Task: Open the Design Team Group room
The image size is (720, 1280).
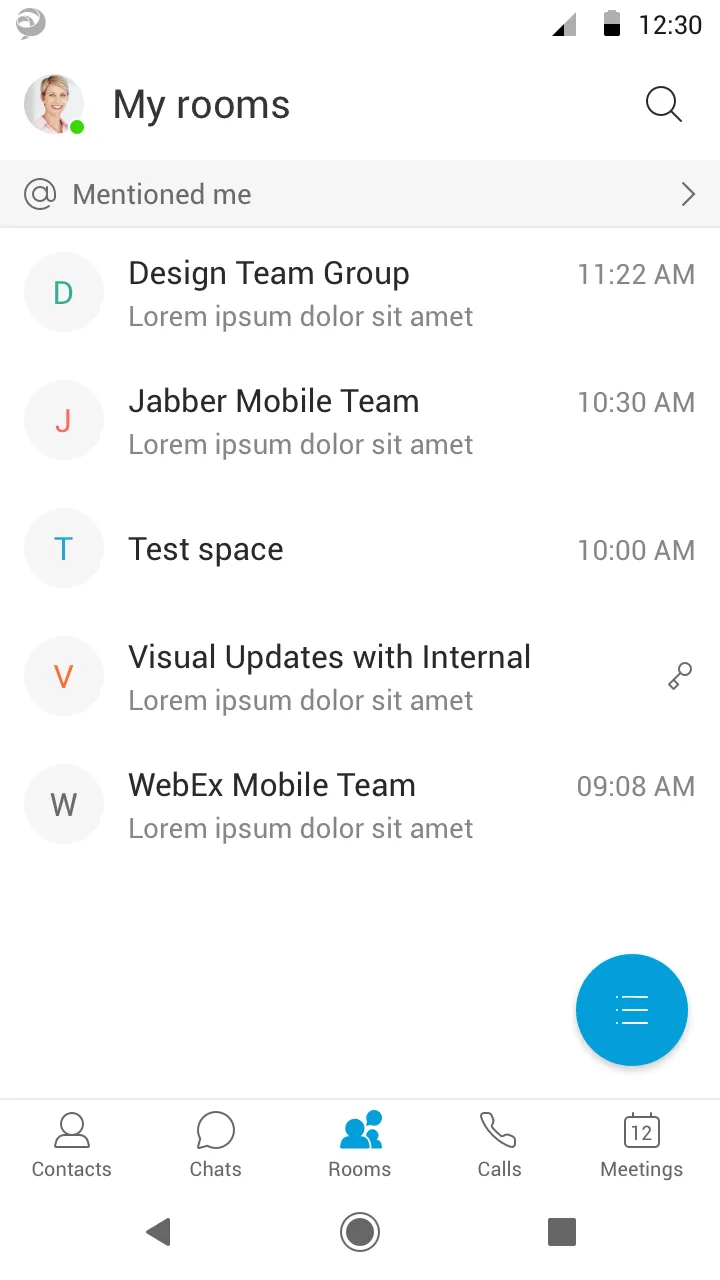Action: [x=268, y=273]
